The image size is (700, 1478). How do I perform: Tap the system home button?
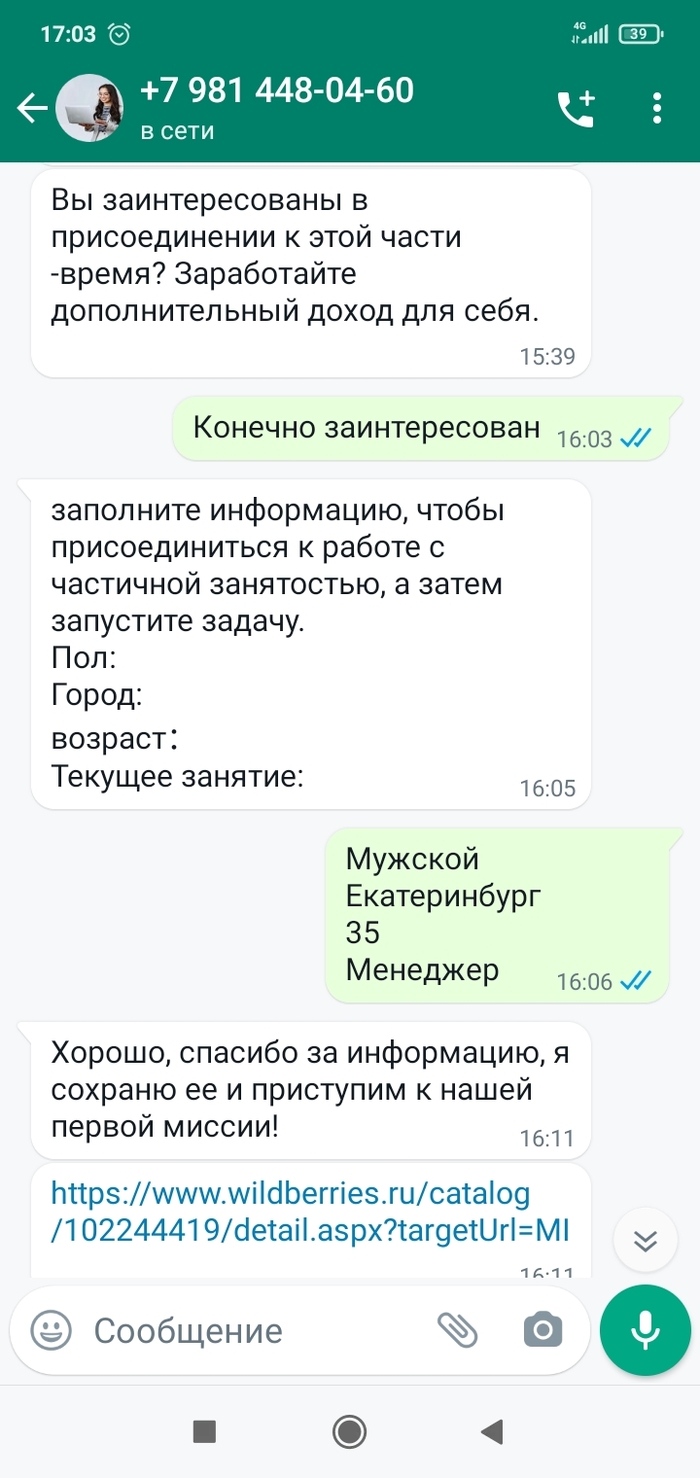350,1432
